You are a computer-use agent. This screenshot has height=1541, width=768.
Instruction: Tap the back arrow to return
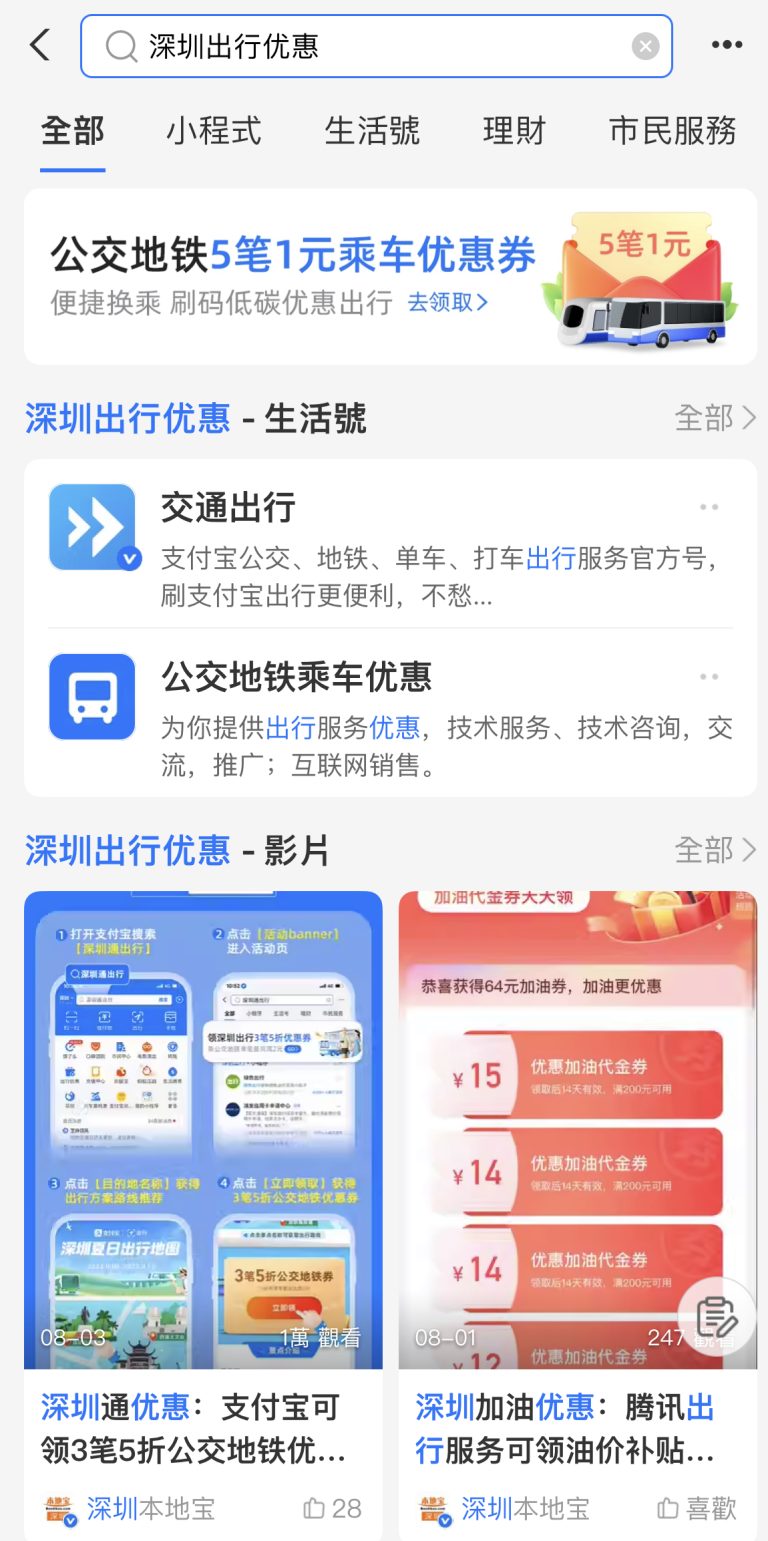(x=38, y=44)
